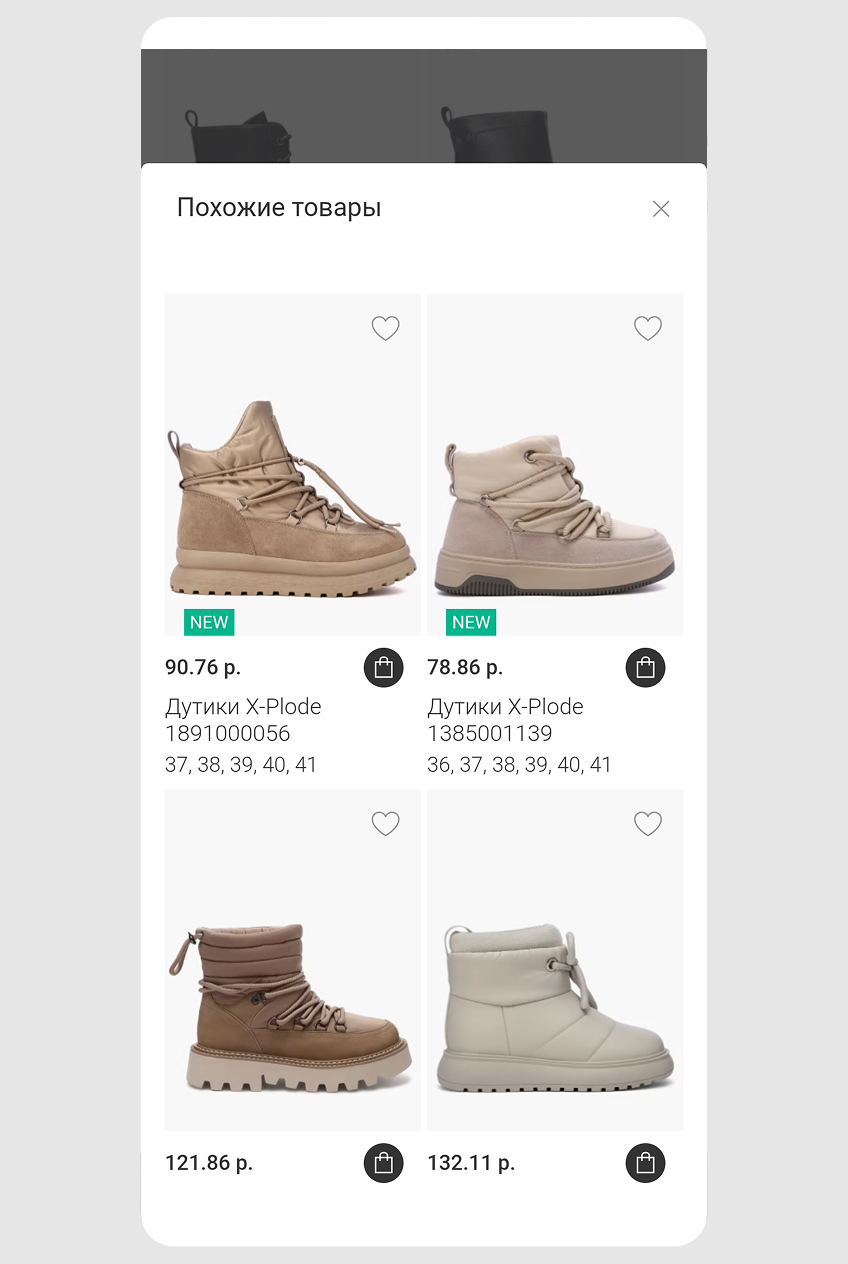Favorite the boots priced 121.86 р.
The width and height of the screenshot is (848, 1264).
point(385,823)
